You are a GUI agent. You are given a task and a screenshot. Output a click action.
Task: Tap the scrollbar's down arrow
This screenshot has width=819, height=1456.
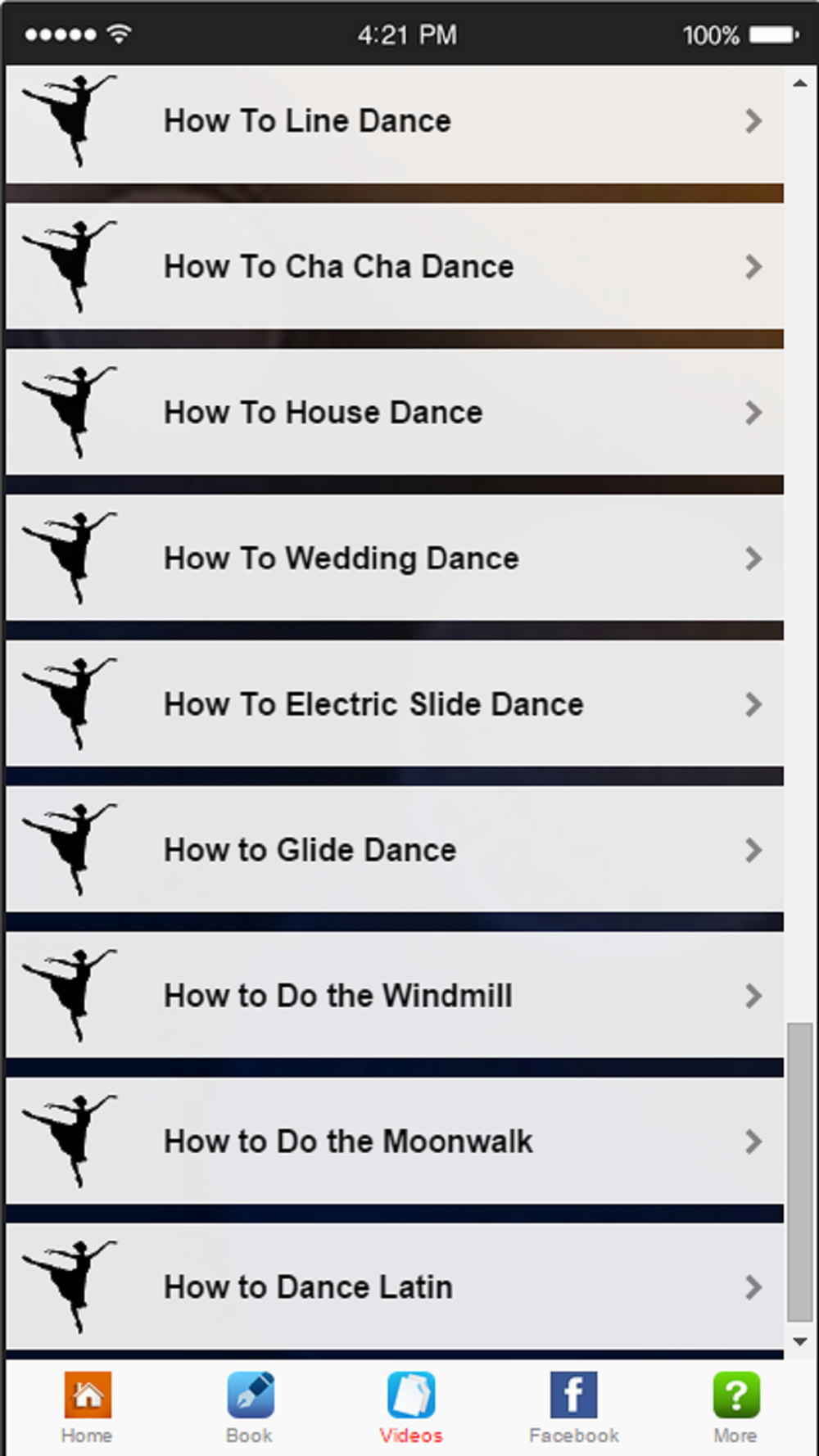pyautogui.click(x=800, y=1342)
